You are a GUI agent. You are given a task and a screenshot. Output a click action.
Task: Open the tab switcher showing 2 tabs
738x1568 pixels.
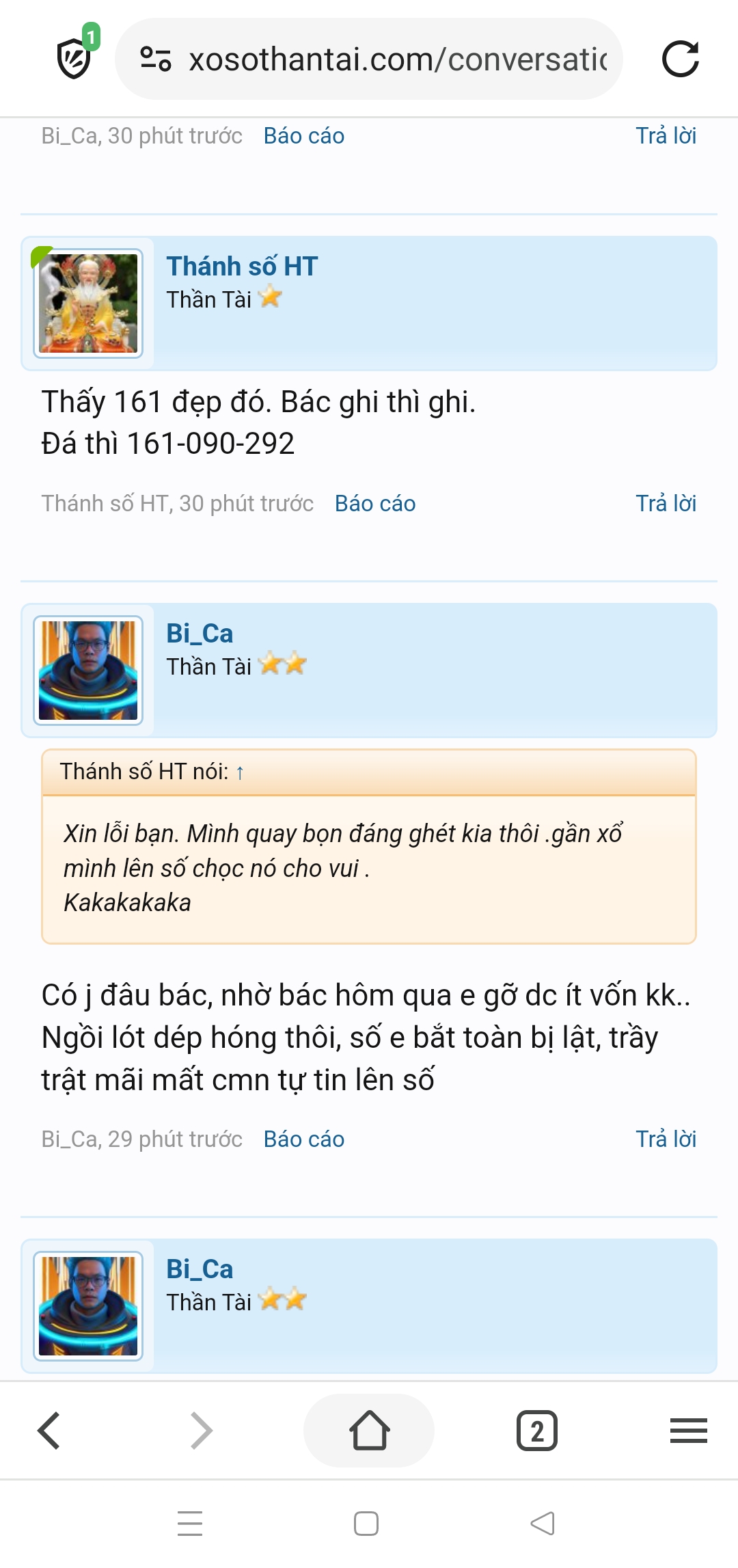point(536,1430)
